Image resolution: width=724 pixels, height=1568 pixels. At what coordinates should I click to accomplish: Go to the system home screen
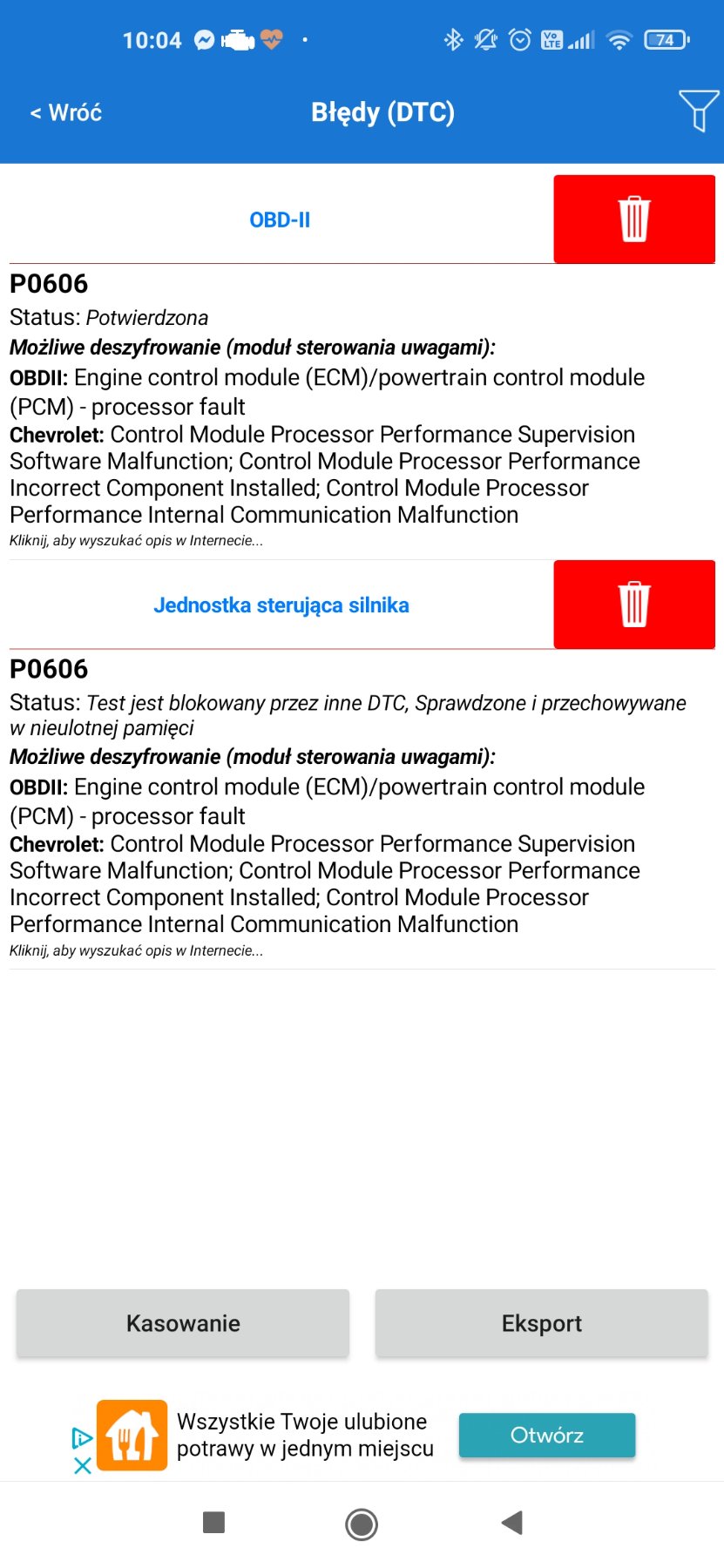pos(362,1524)
